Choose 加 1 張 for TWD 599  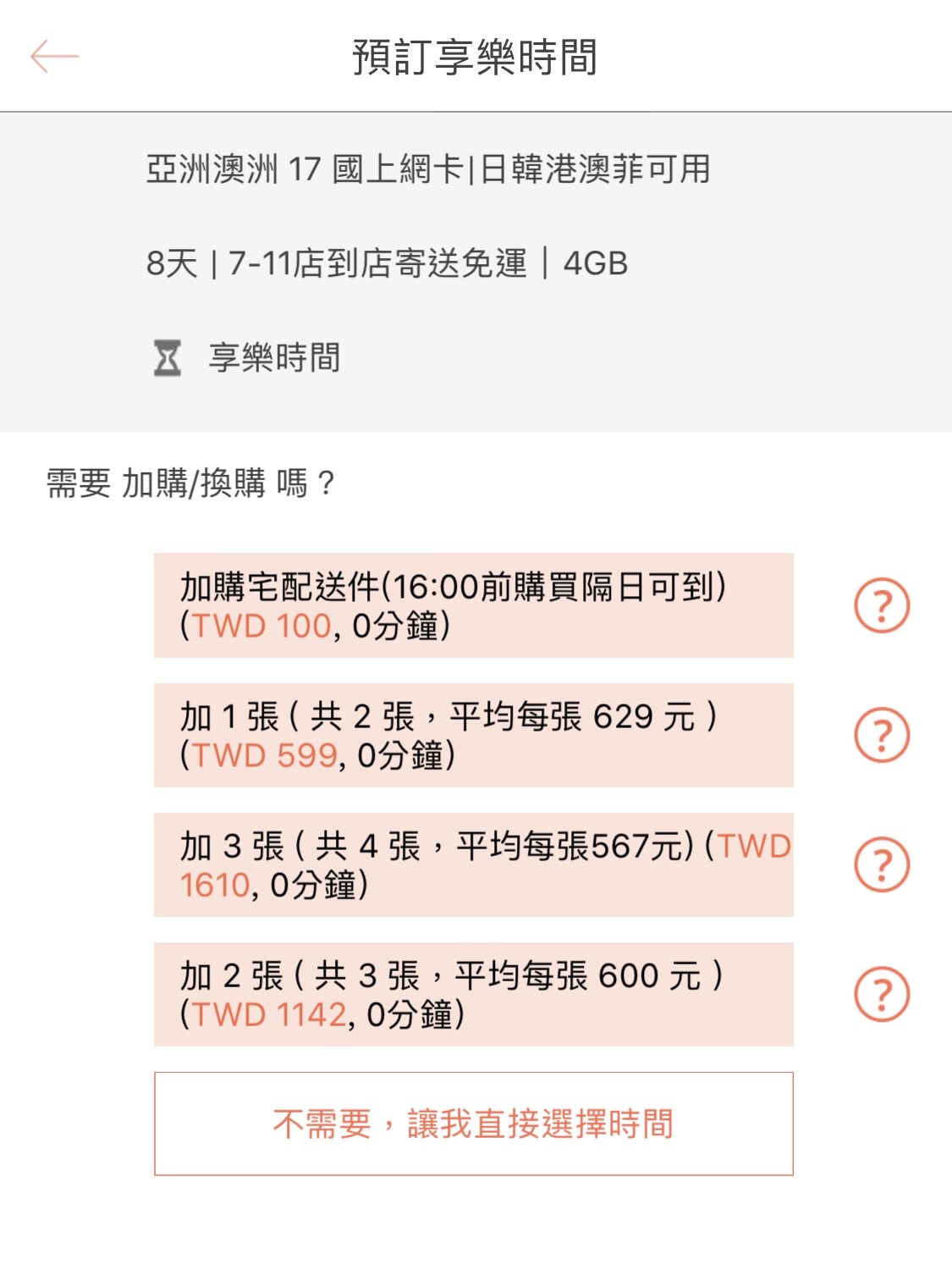tap(474, 734)
